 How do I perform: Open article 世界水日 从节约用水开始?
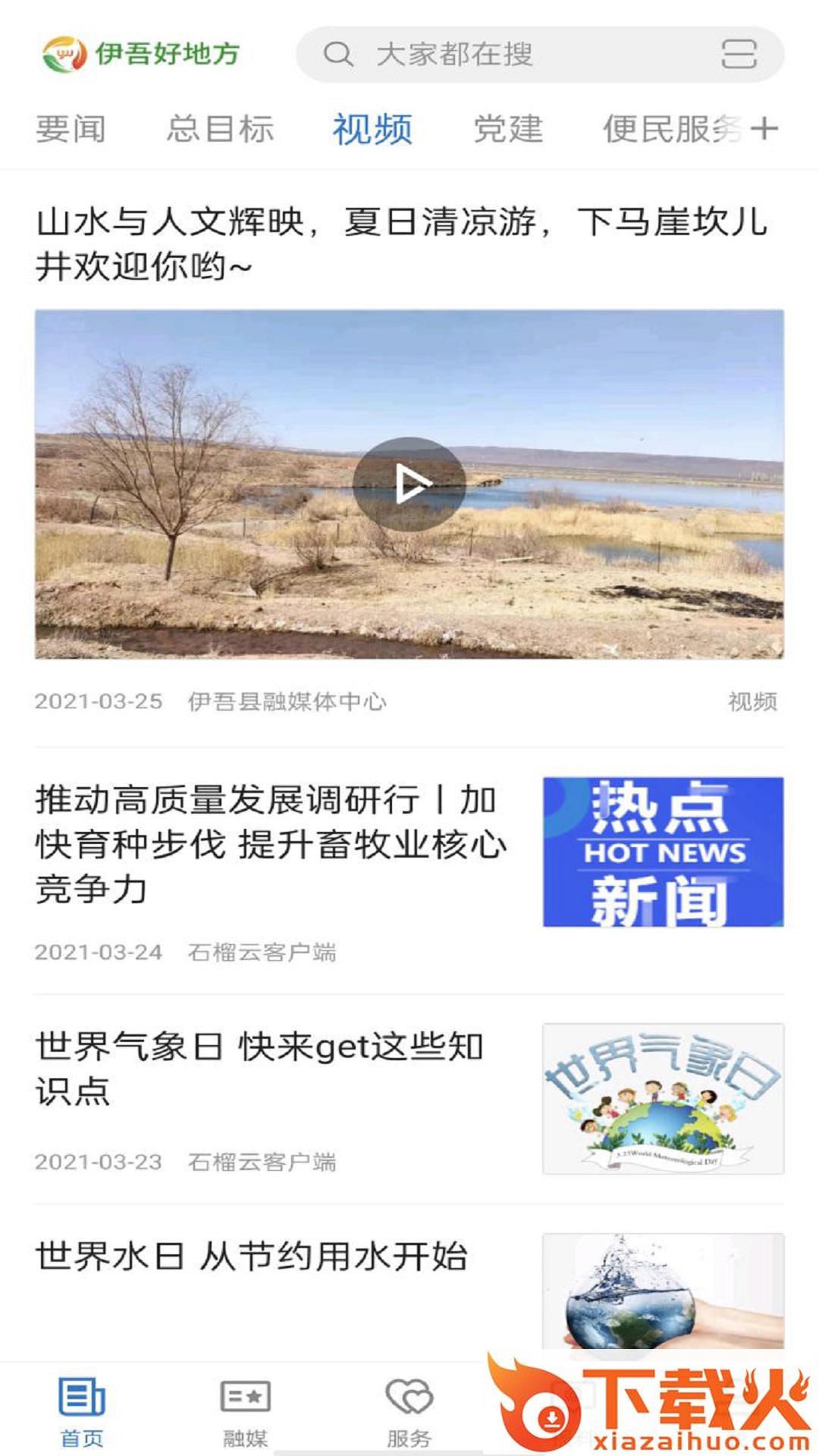[x=252, y=1257]
